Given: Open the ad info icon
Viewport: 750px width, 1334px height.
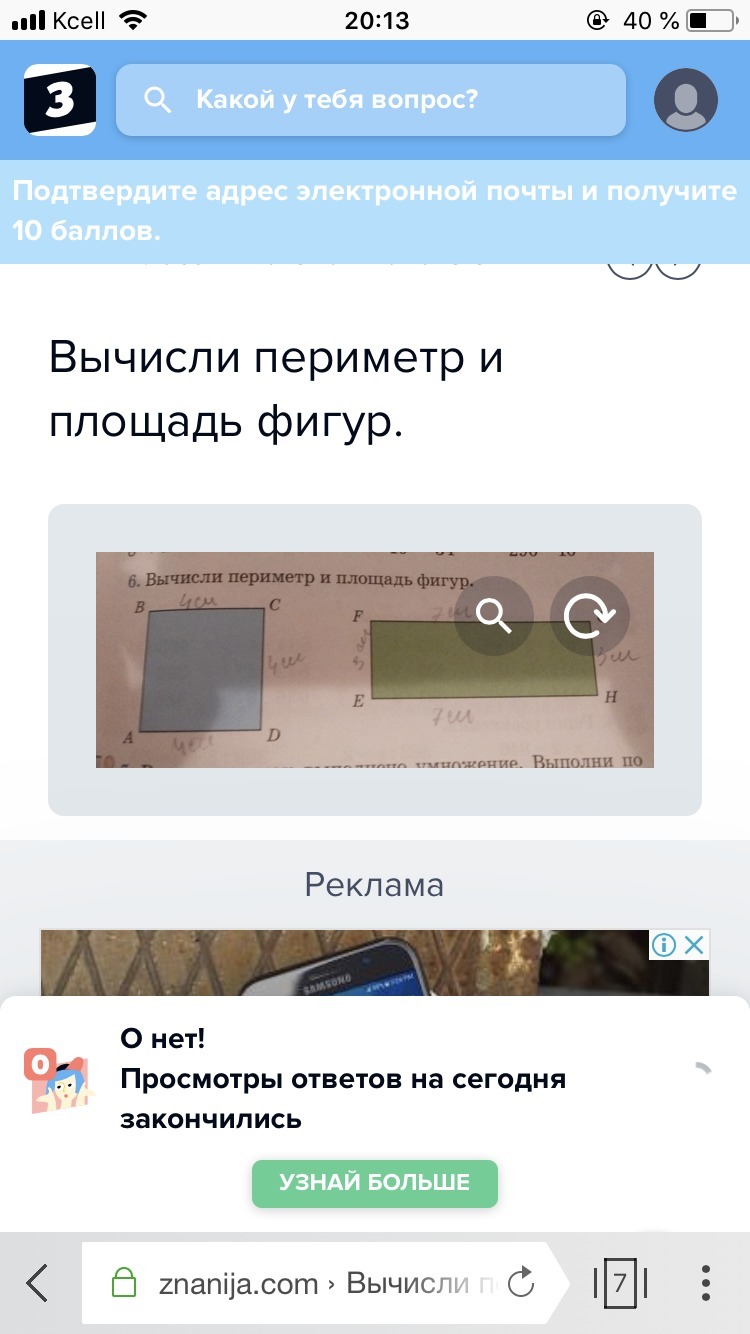Looking at the screenshot, I should 665,944.
